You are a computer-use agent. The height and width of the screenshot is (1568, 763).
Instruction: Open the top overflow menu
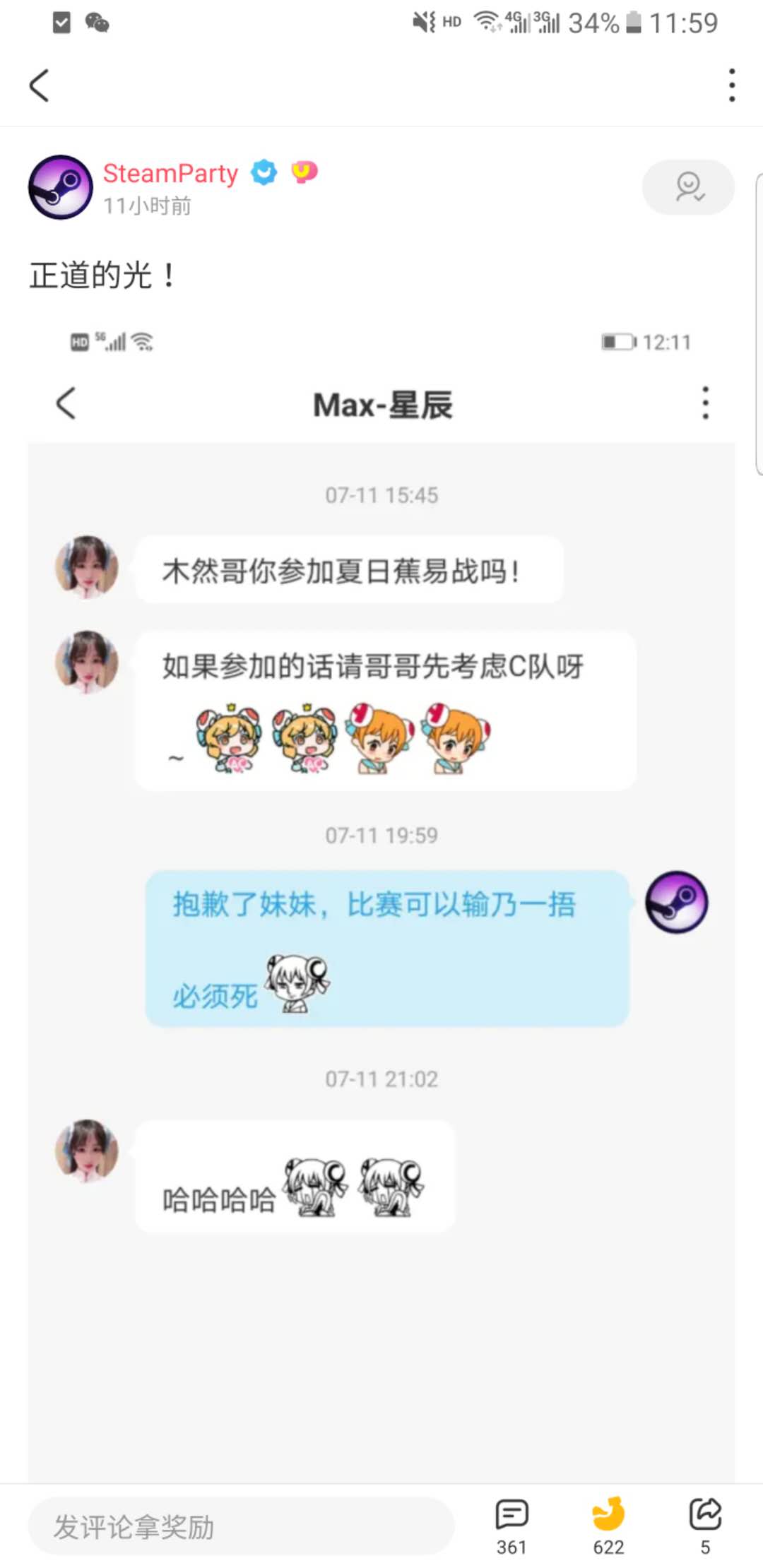tap(732, 85)
